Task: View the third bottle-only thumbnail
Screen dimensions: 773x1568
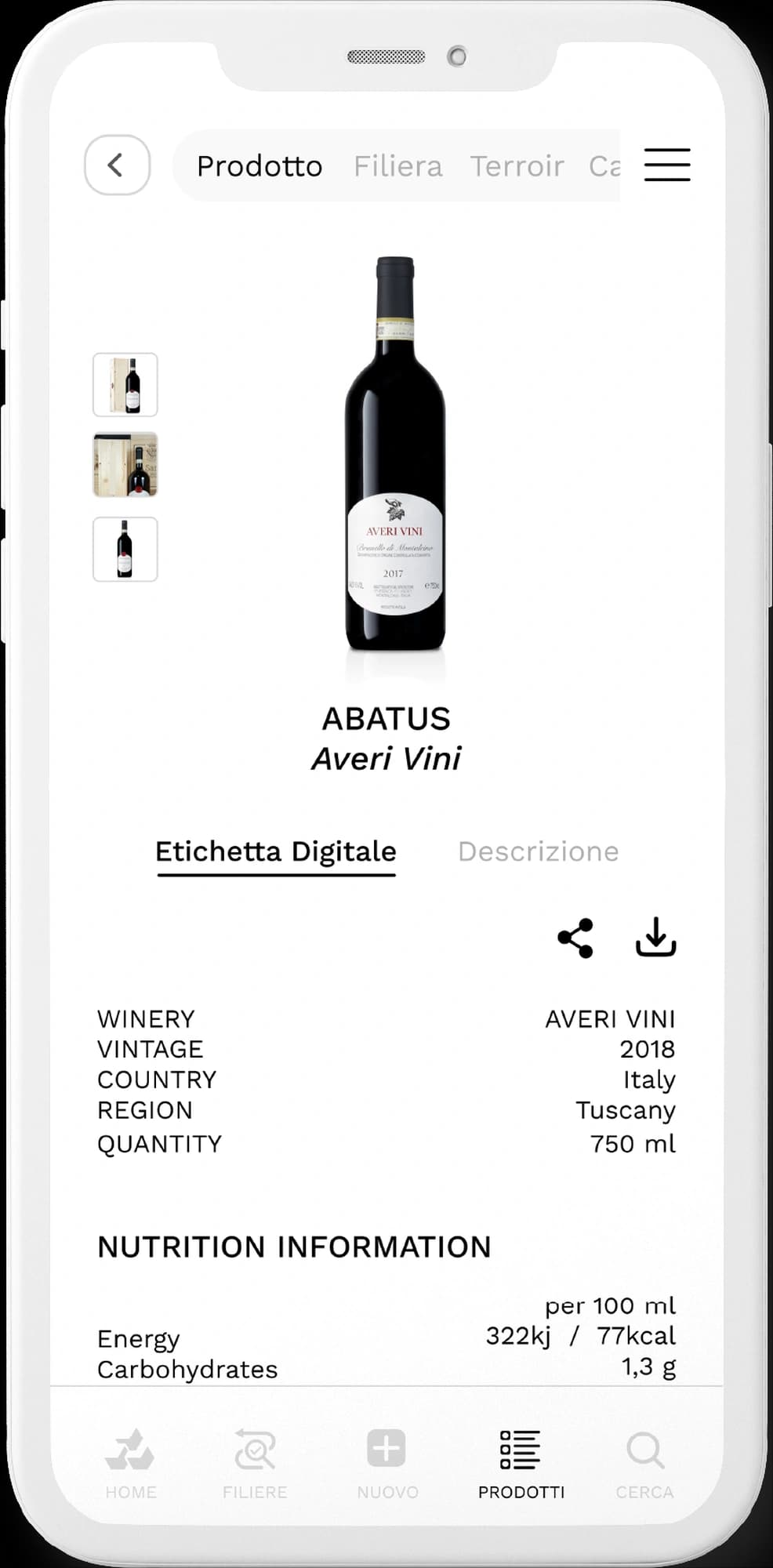Action: pyautogui.click(x=125, y=549)
